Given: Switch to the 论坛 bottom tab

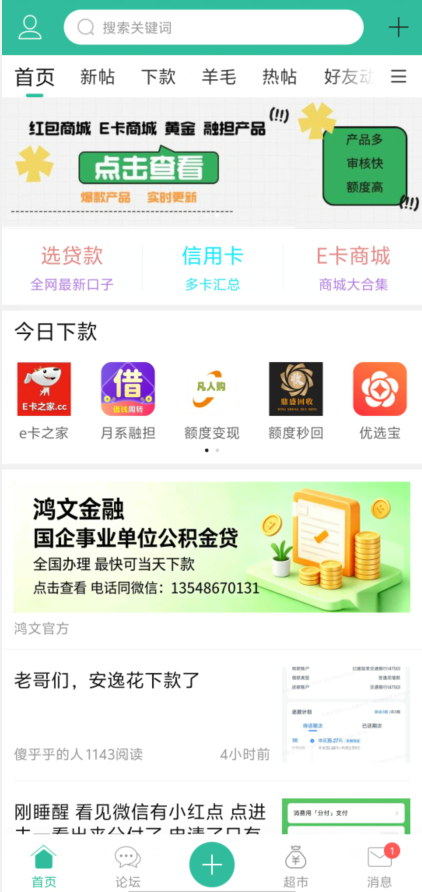Looking at the screenshot, I should tap(128, 867).
